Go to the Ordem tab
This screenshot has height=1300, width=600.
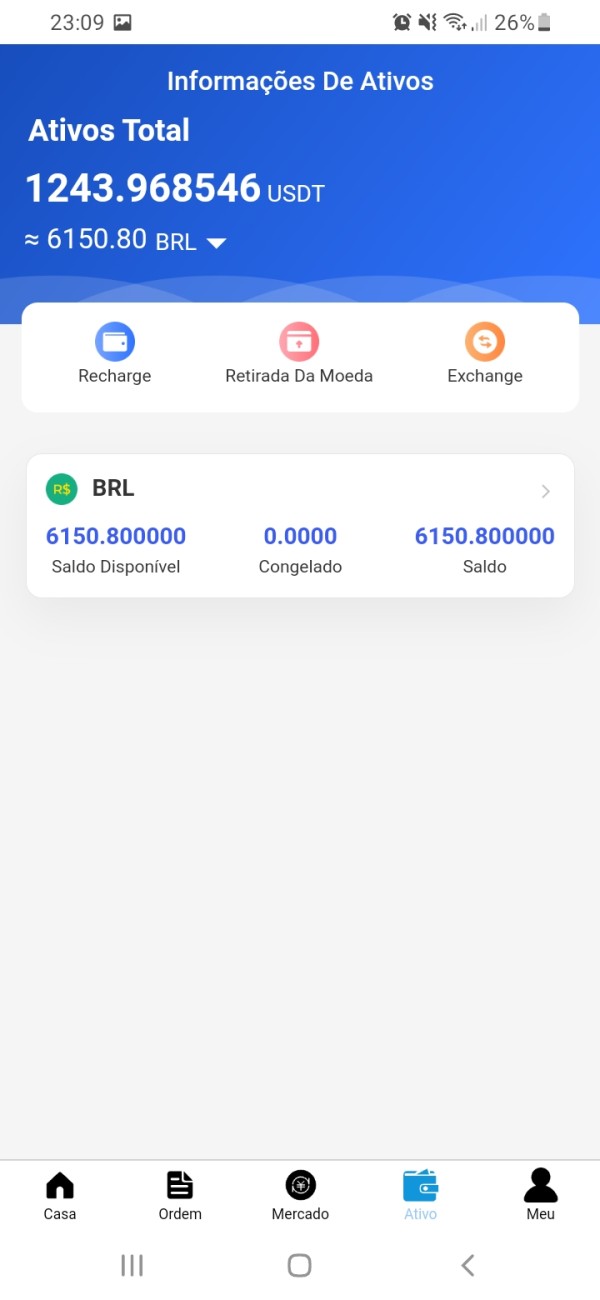click(180, 1196)
